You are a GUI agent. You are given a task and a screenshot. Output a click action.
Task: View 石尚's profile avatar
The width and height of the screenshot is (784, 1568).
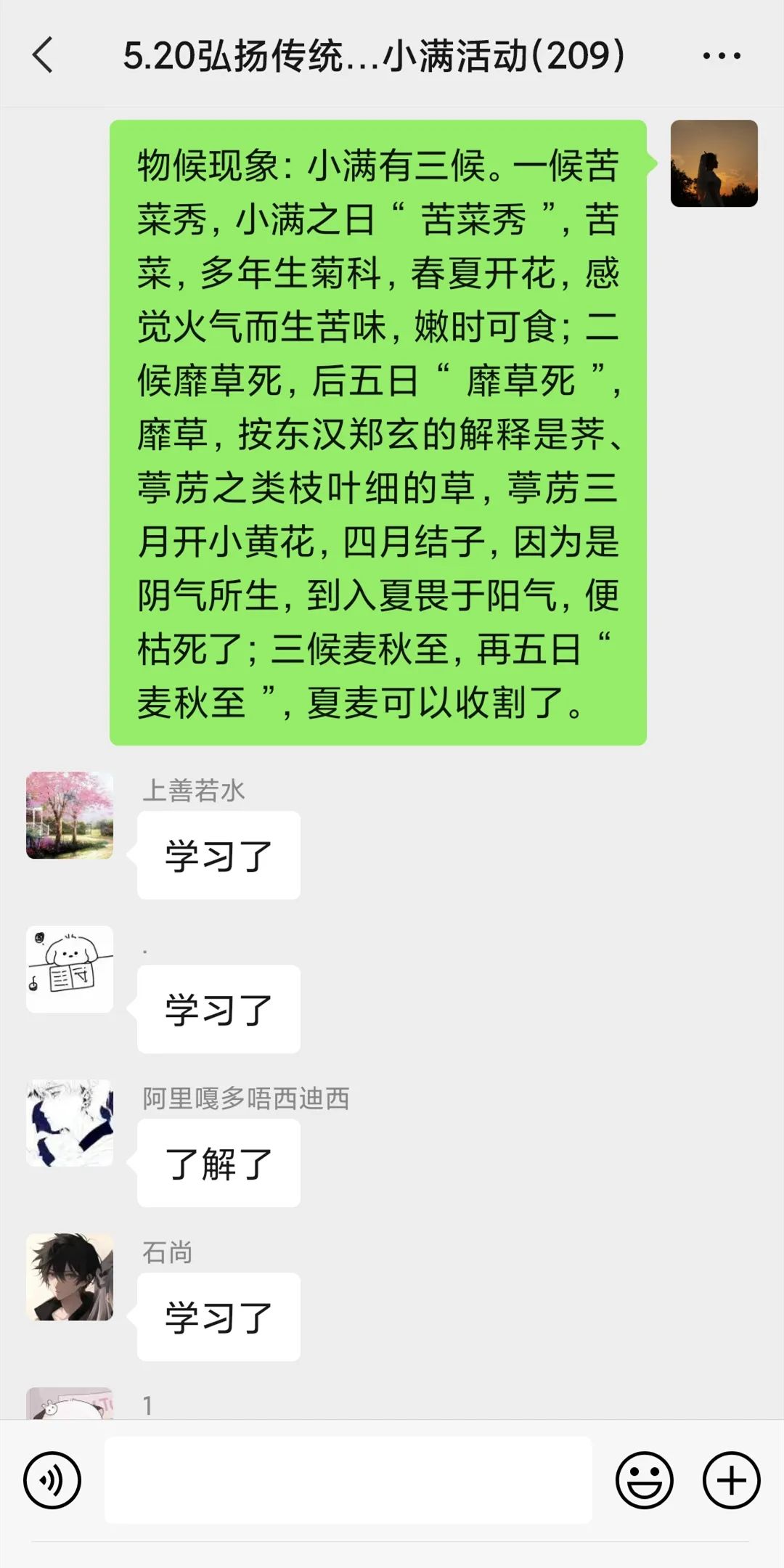click(70, 1277)
